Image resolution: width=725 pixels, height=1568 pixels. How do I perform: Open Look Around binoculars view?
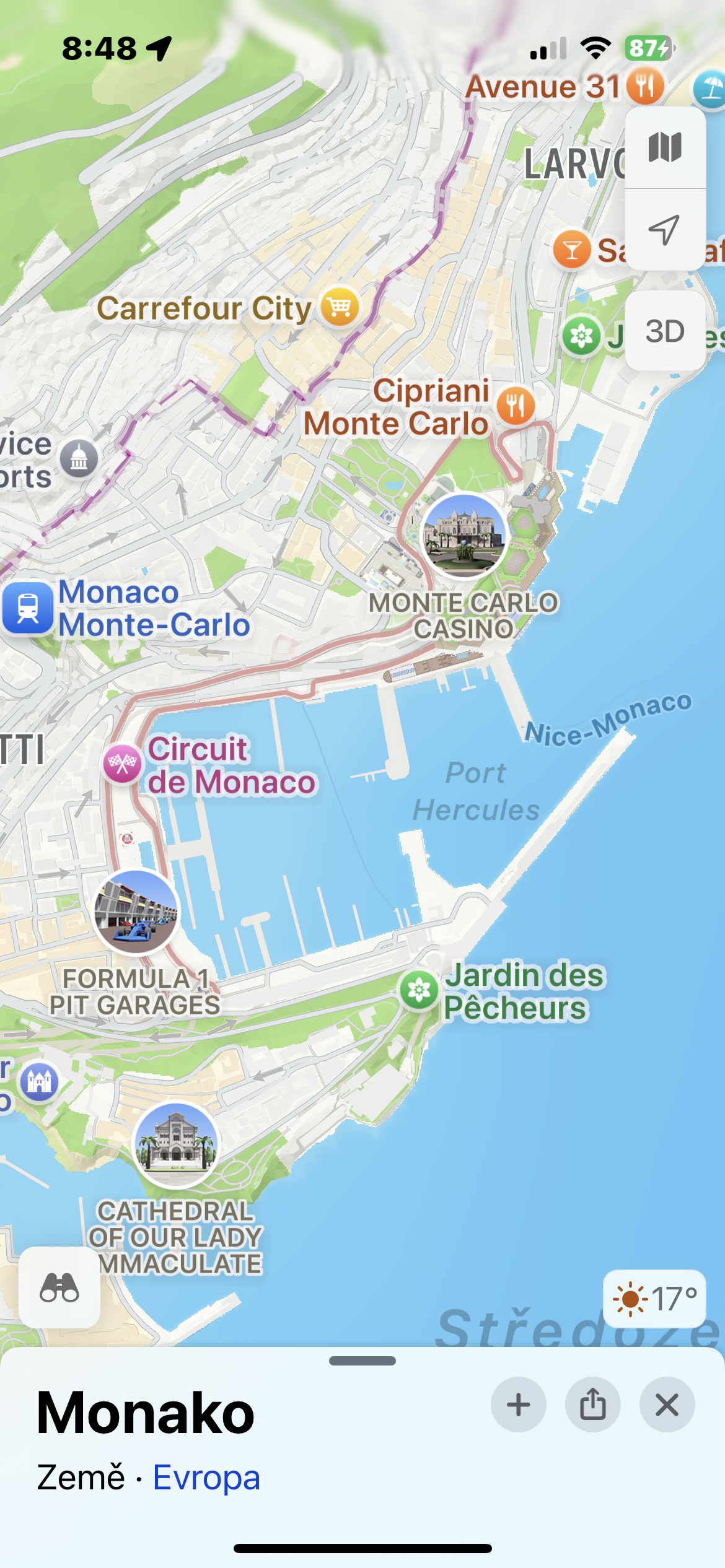click(59, 1287)
